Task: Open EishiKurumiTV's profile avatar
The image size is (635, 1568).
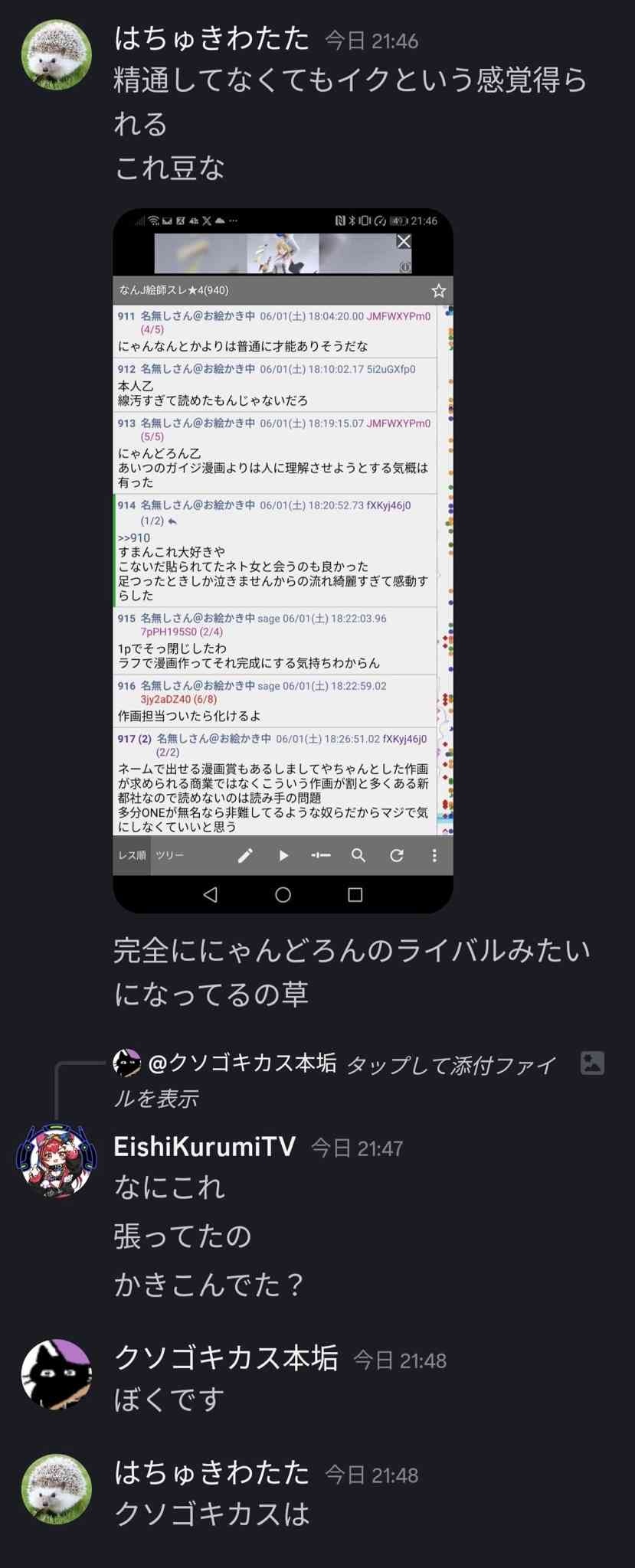Action: (56, 1161)
